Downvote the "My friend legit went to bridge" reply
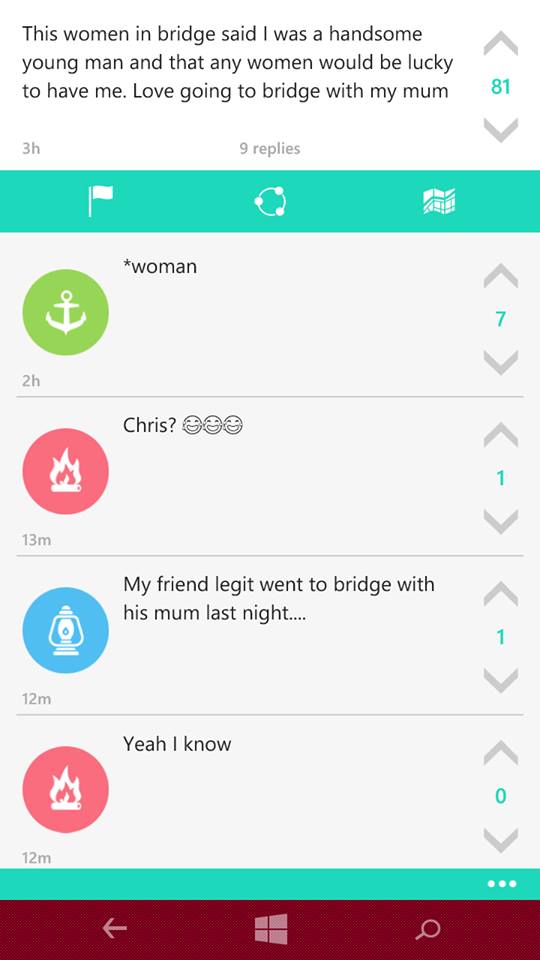Screen dimensions: 540x960 (501, 681)
